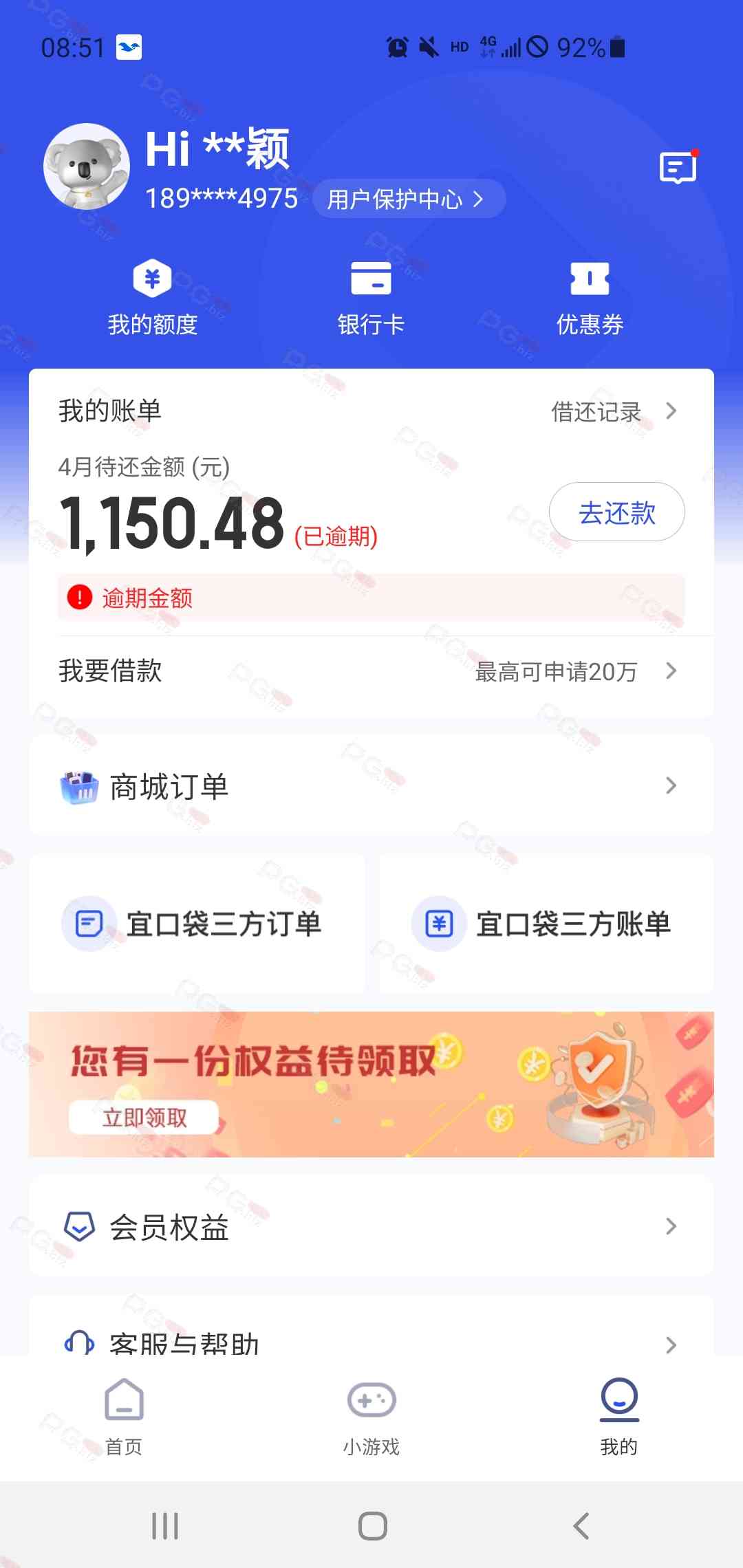Open 客服与帮助 row
This screenshot has height=1568, width=743.
(x=371, y=1341)
